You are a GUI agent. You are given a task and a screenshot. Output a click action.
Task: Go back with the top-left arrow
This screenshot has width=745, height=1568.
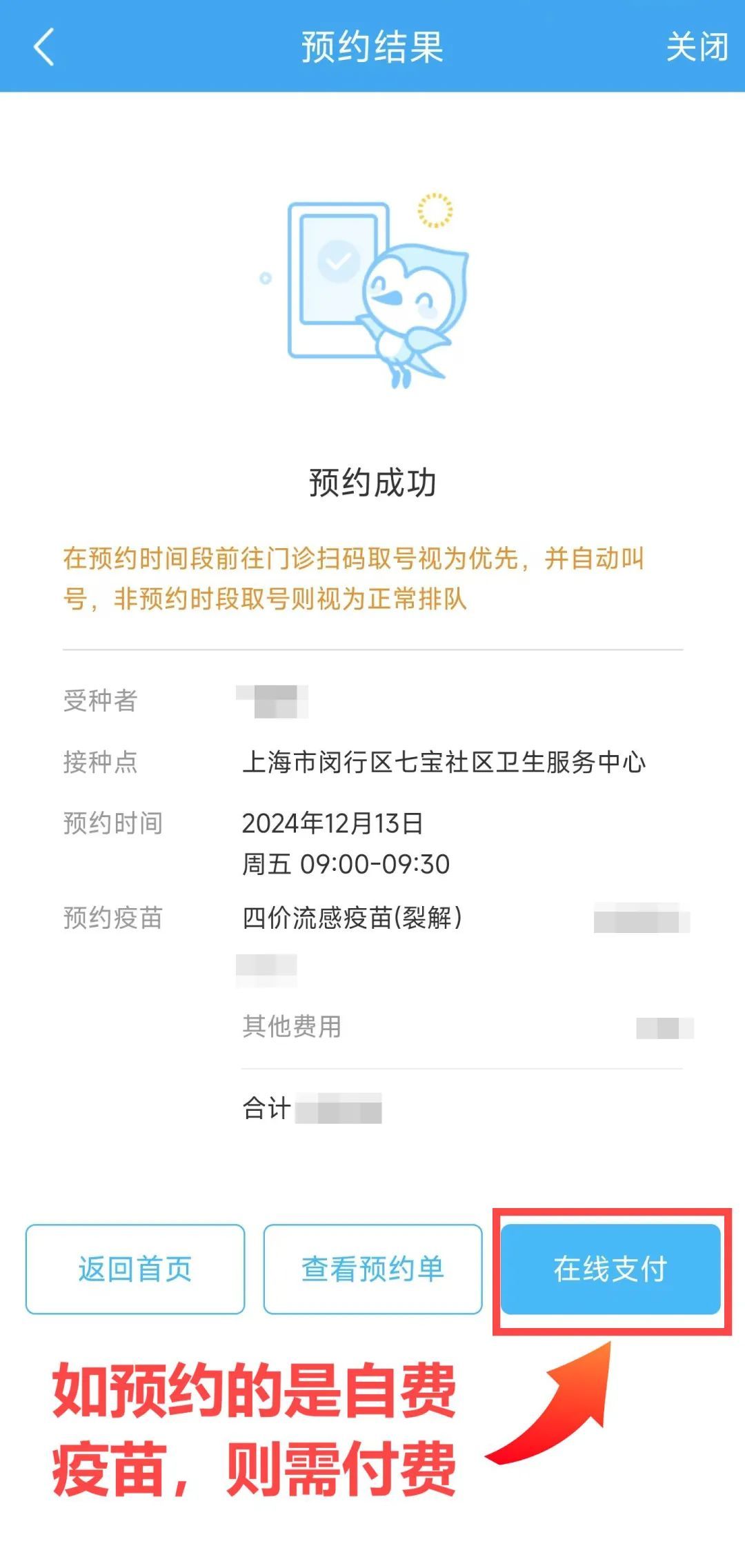click(43, 47)
